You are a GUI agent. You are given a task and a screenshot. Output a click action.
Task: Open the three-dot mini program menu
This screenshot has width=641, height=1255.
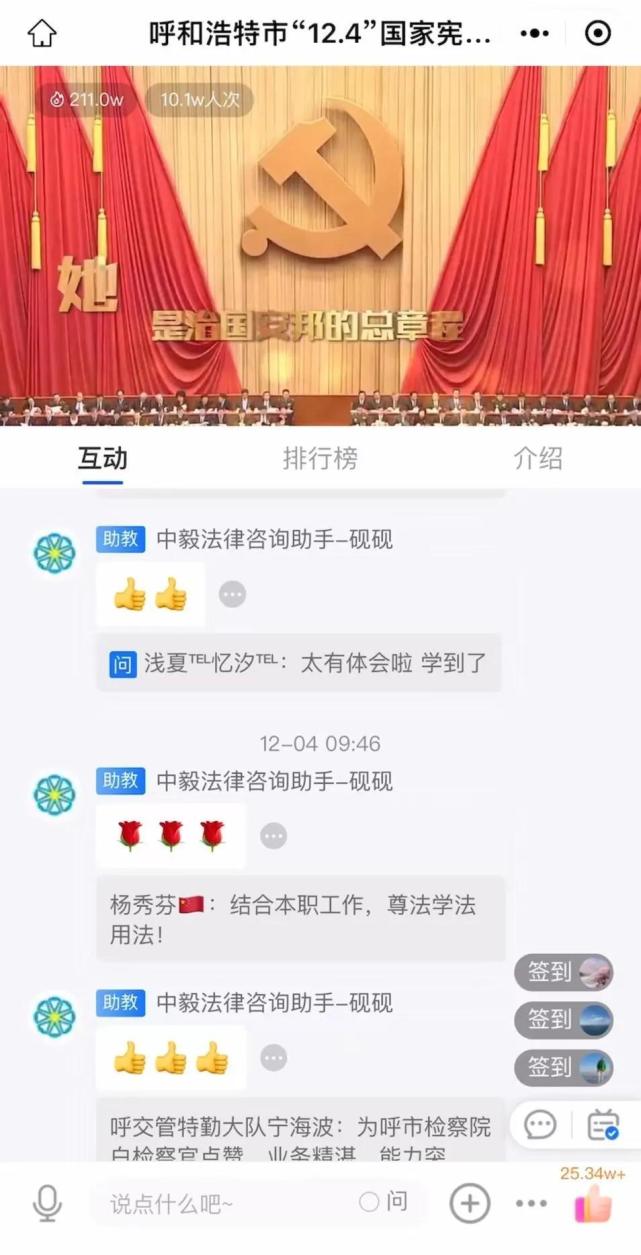tap(535, 33)
